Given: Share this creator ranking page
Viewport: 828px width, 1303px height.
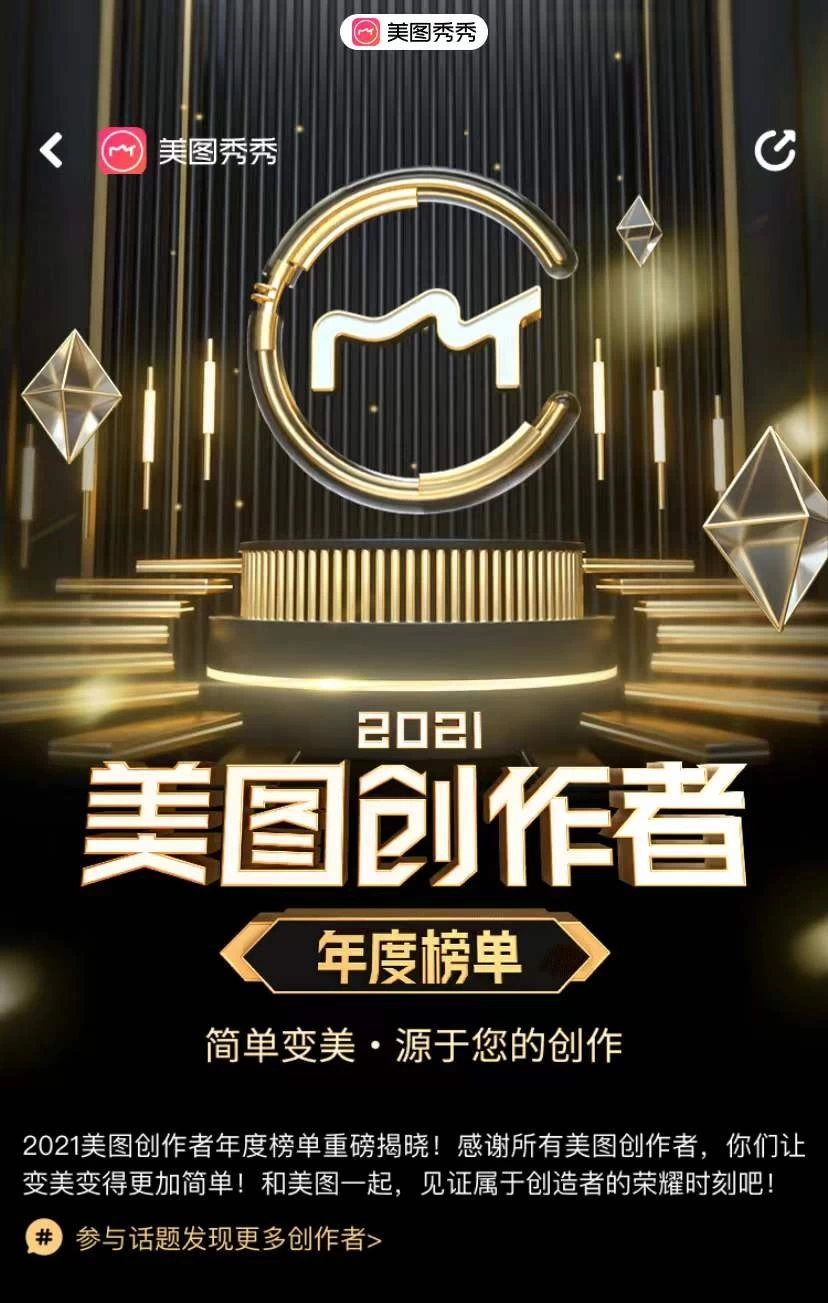Looking at the screenshot, I should point(774,151).
